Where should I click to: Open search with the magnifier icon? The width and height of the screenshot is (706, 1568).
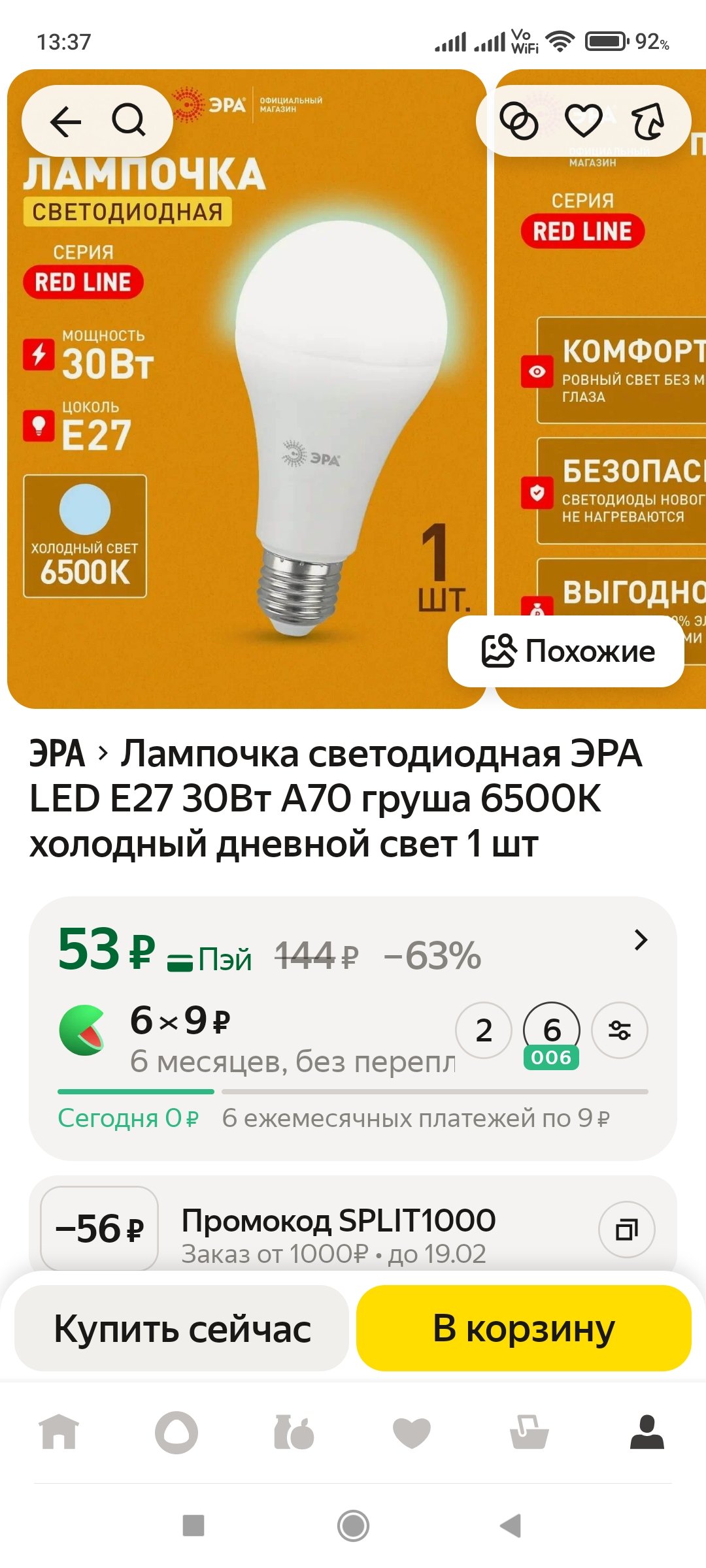tap(128, 121)
